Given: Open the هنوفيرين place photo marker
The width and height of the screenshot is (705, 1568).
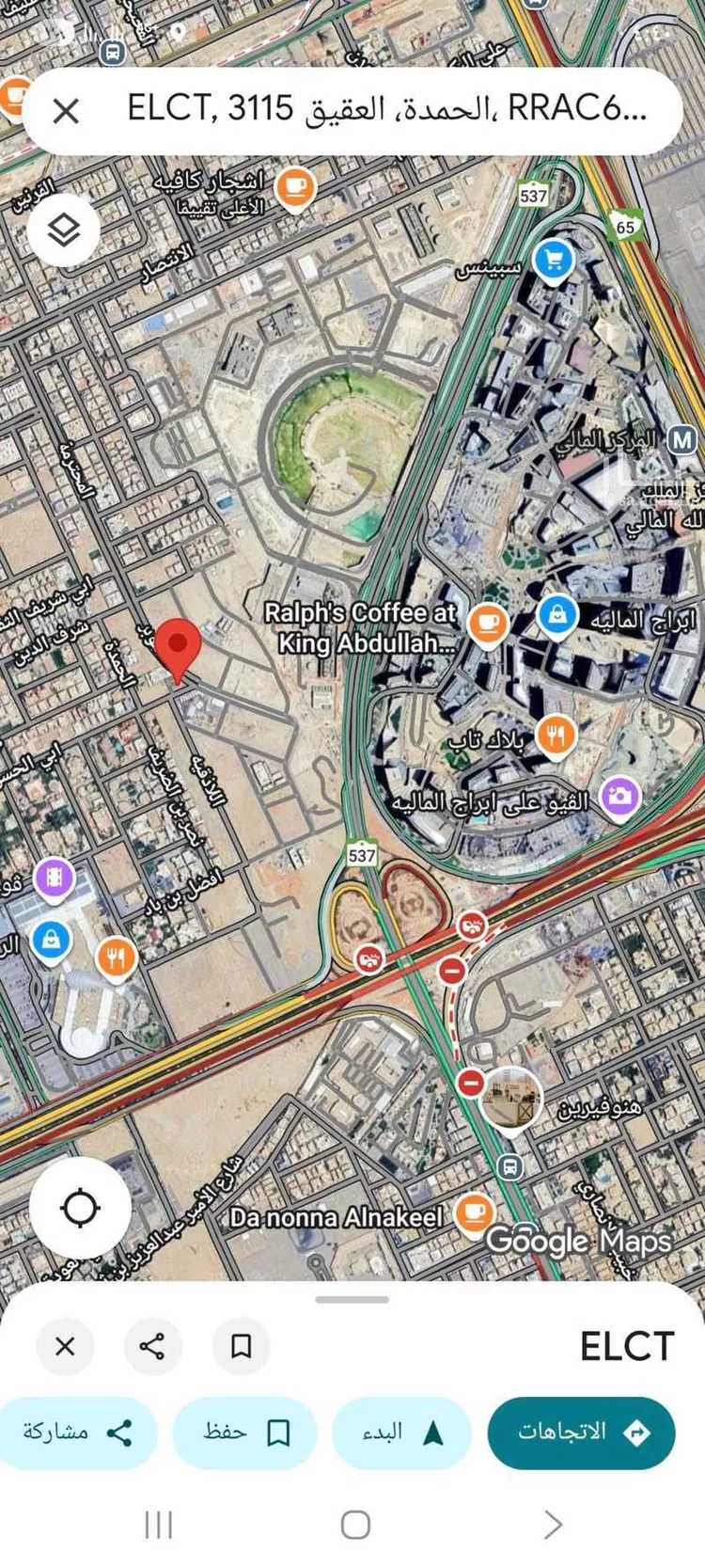Looking at the screenshot, I should click(512, 1097).
